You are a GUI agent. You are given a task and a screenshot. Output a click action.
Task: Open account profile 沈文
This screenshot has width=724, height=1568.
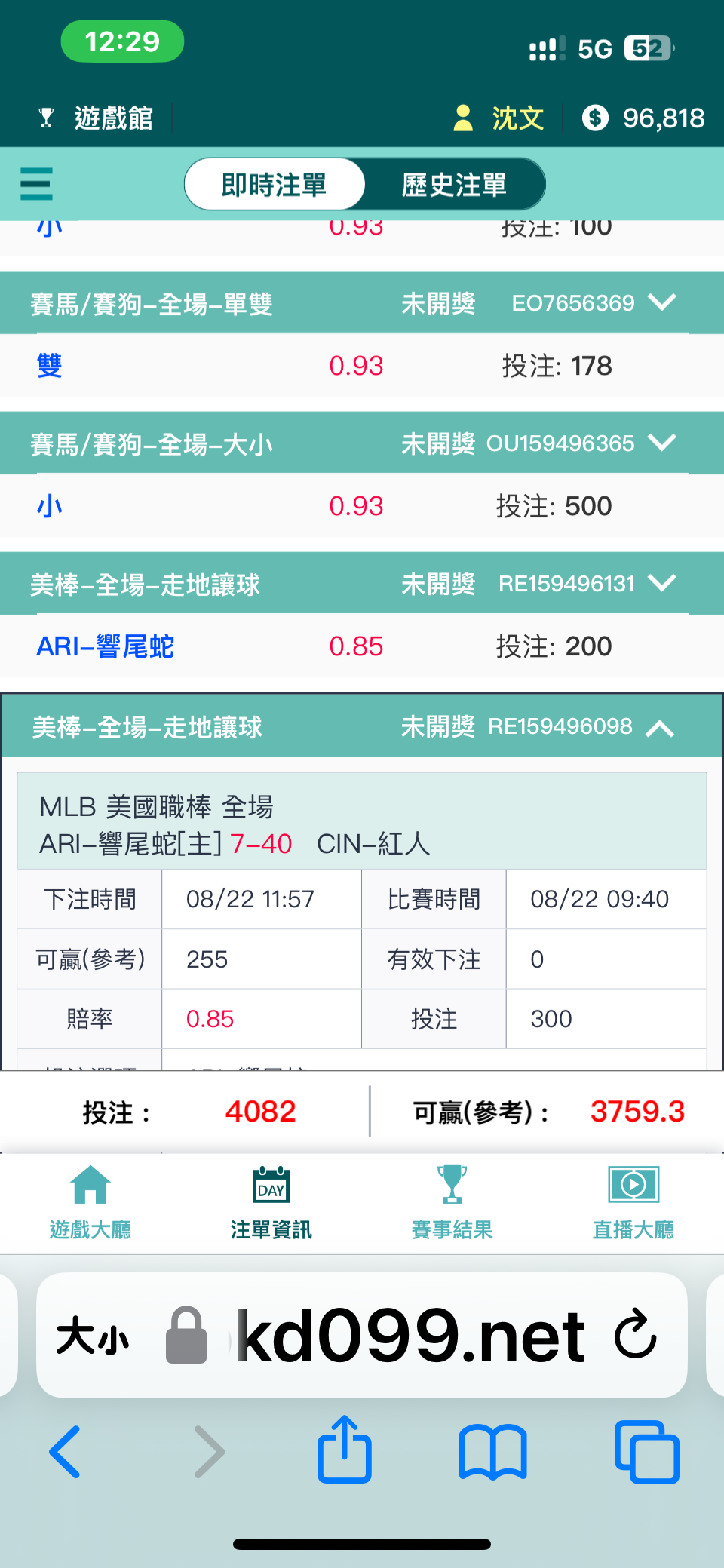pyautogui.click(x=499, y=118)
